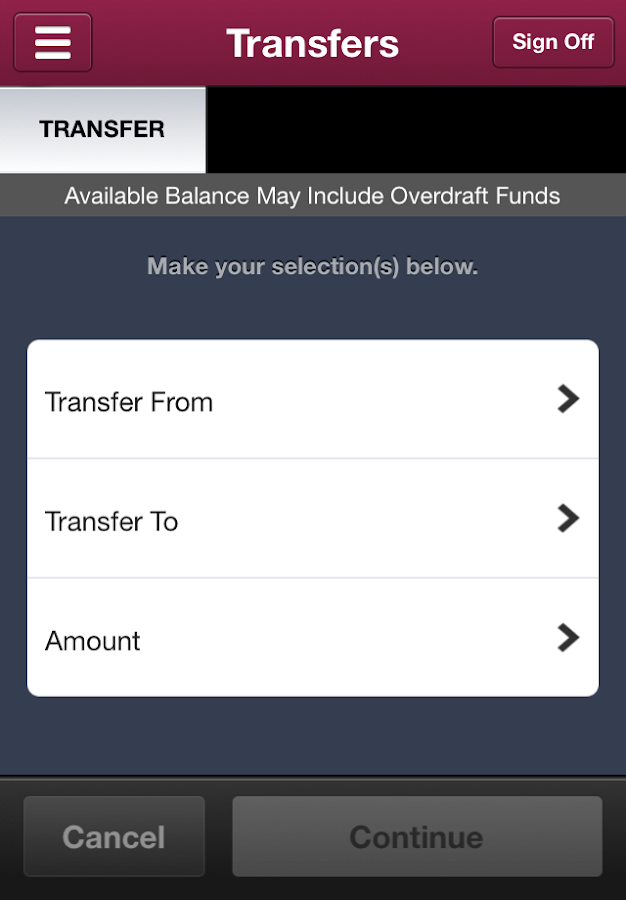Image resolution: width=626 pixels, height=900 pixels.
Task: Cancel the transfer
Action: 114,837
